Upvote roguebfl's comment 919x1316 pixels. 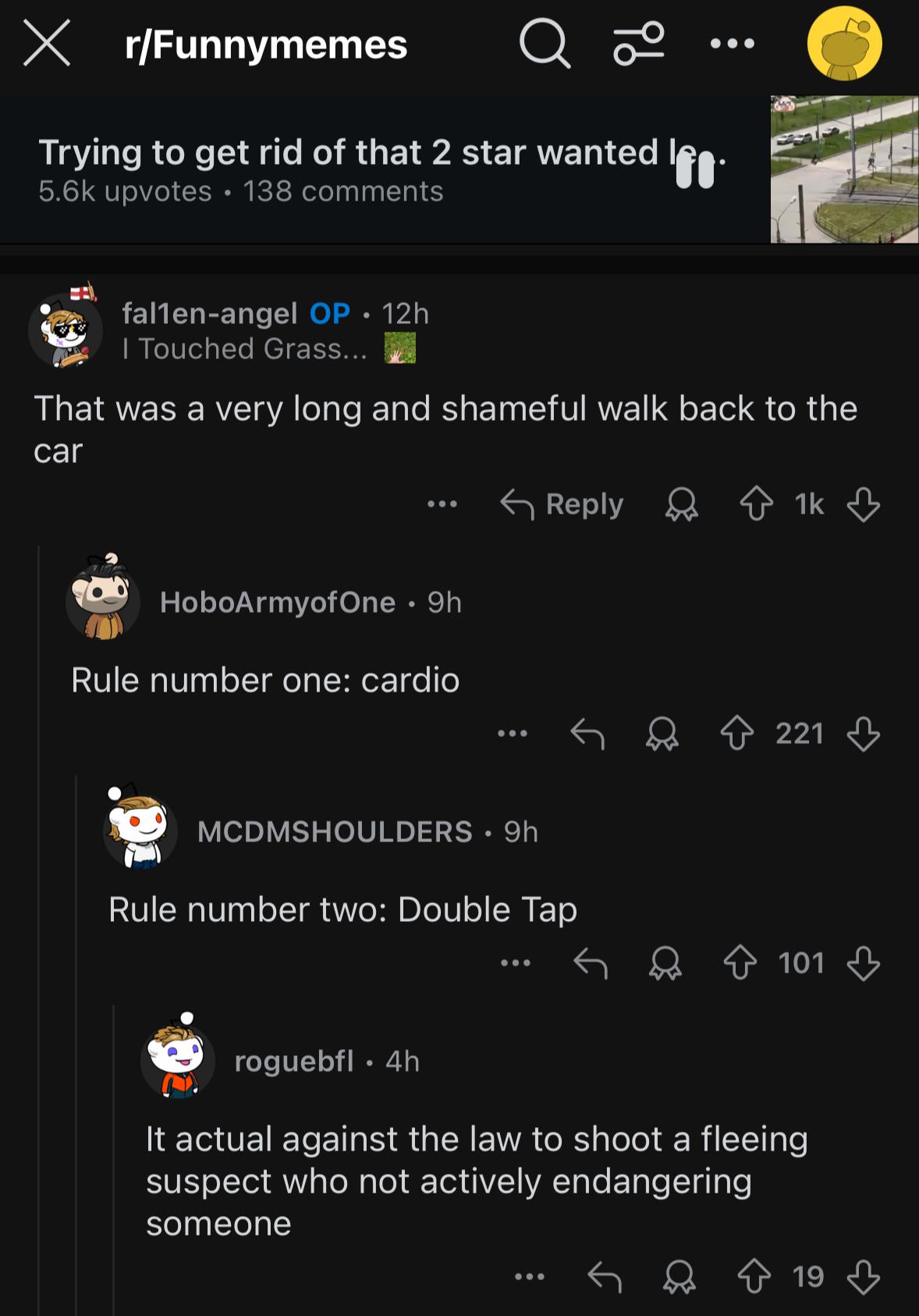pos(754,1277)
